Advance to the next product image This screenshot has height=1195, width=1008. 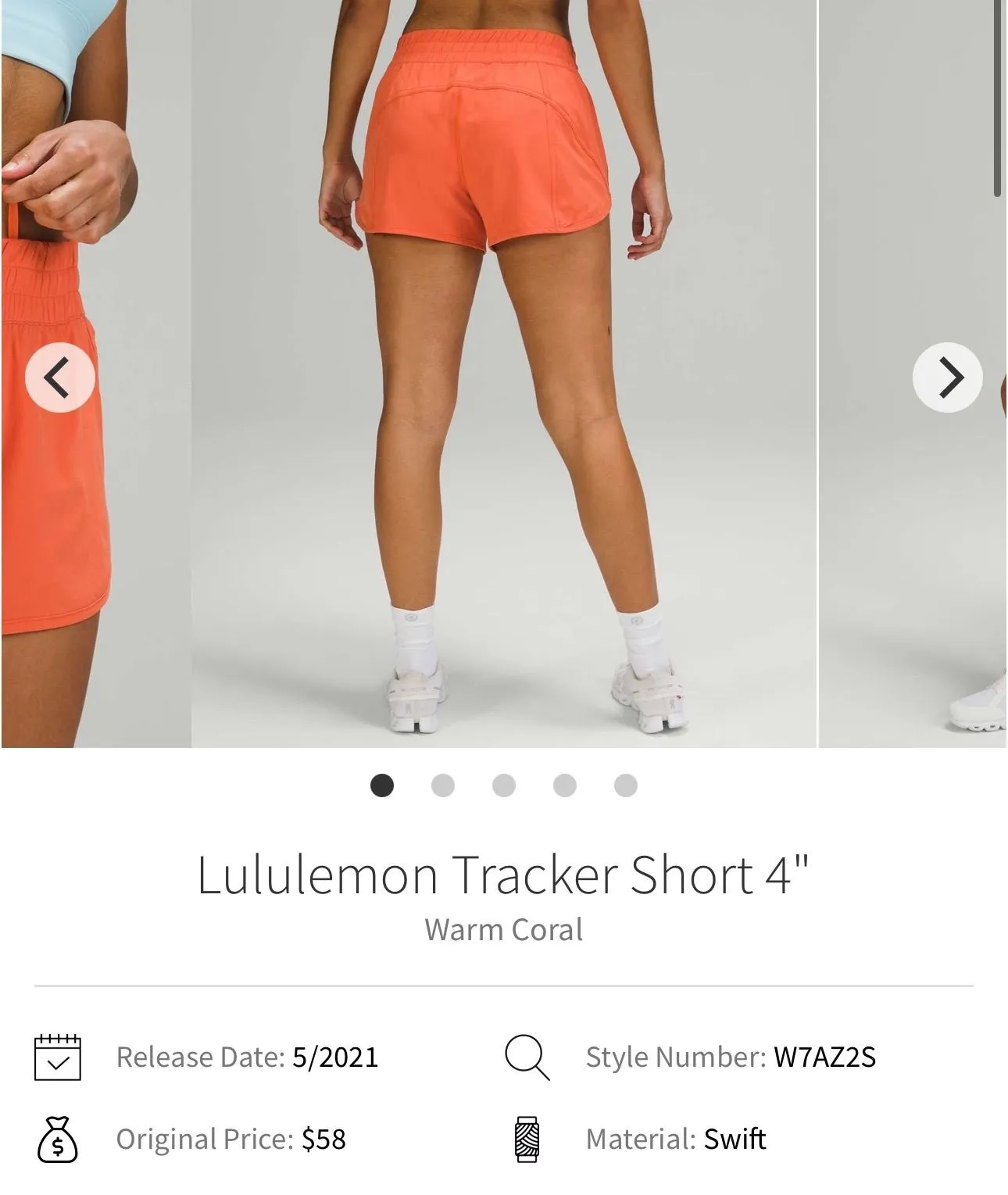(x=948, y=377)
